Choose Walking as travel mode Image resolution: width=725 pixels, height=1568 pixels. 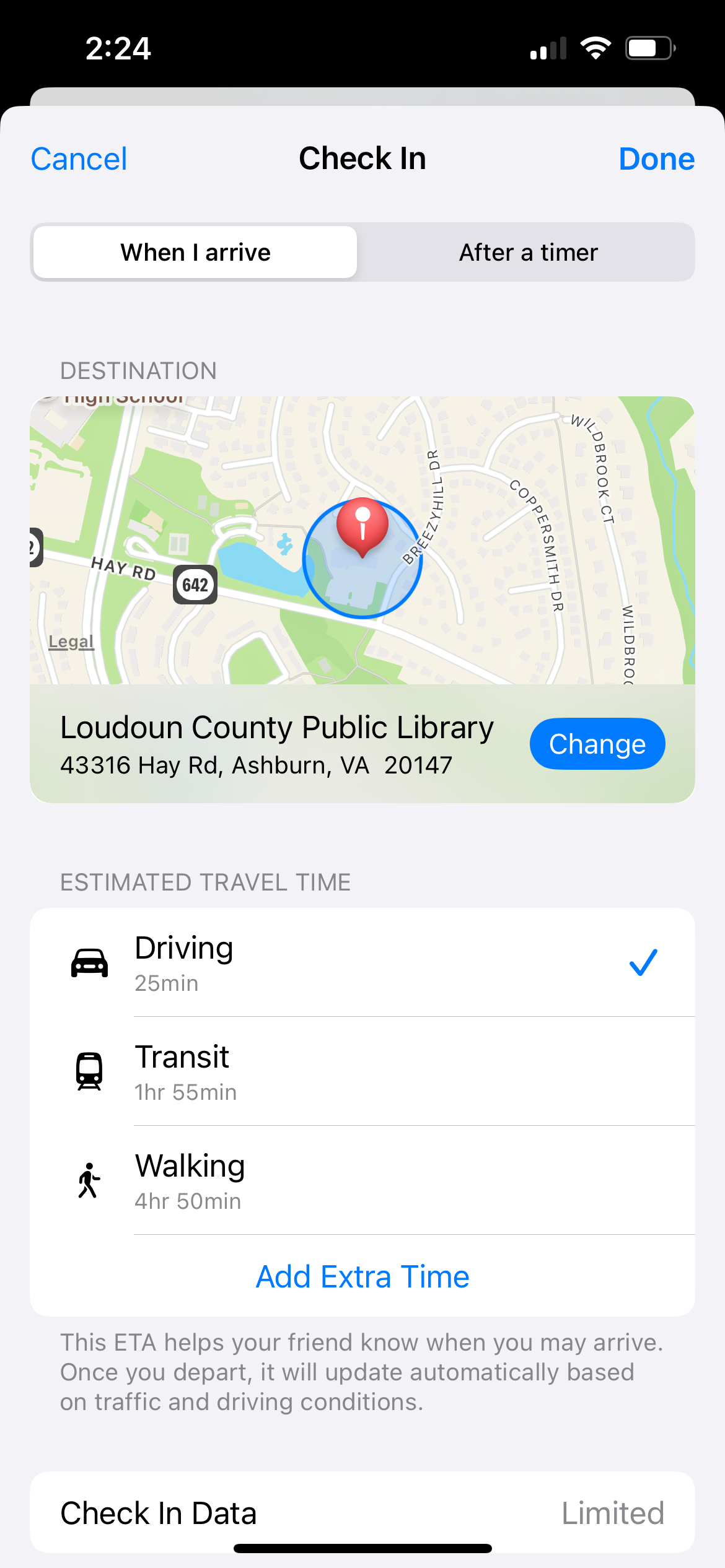pos(362,1180)
